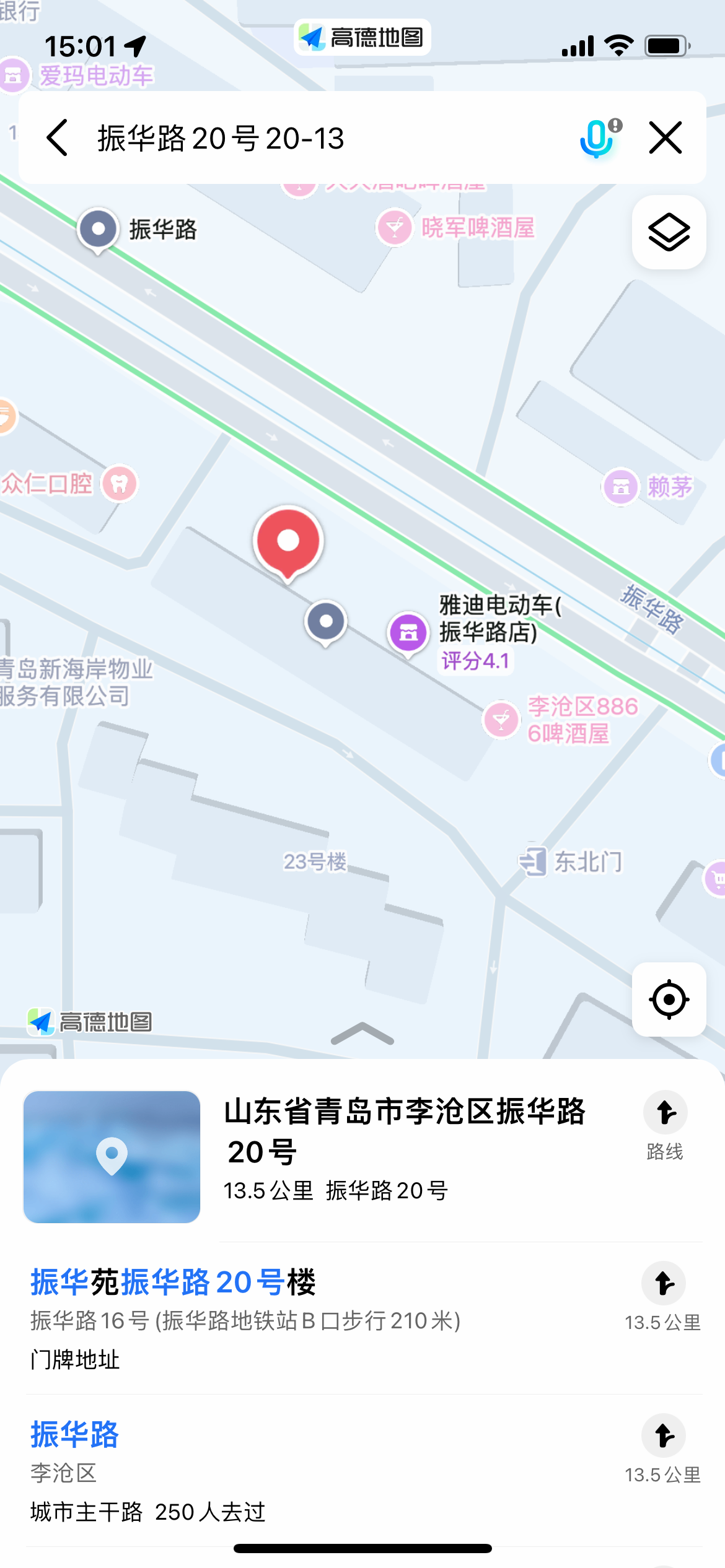Tap the search field showing 振华路20号20-13
The height and width of the screenshot is (1568, 725).
(310, 137)
